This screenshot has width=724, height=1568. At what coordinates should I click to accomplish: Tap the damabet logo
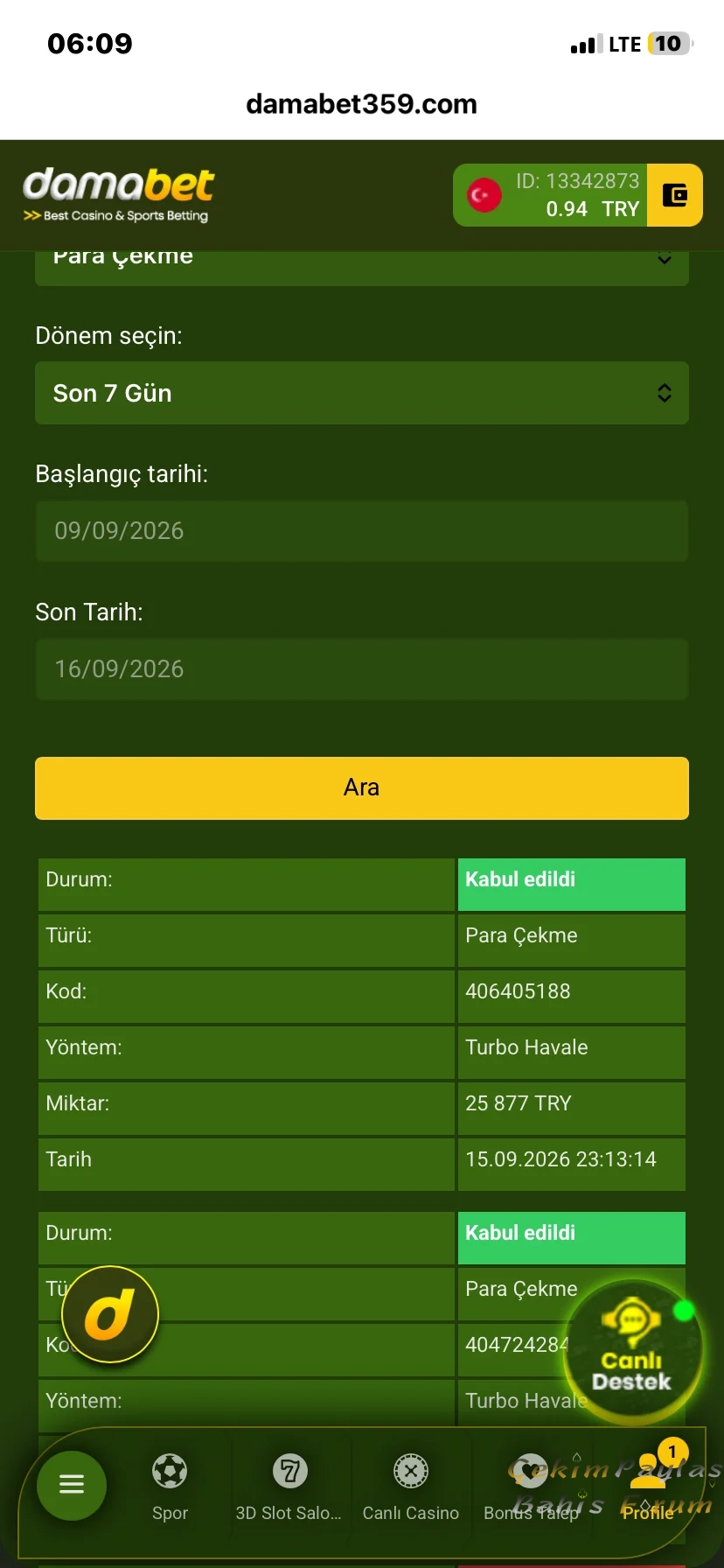[118, 195]
